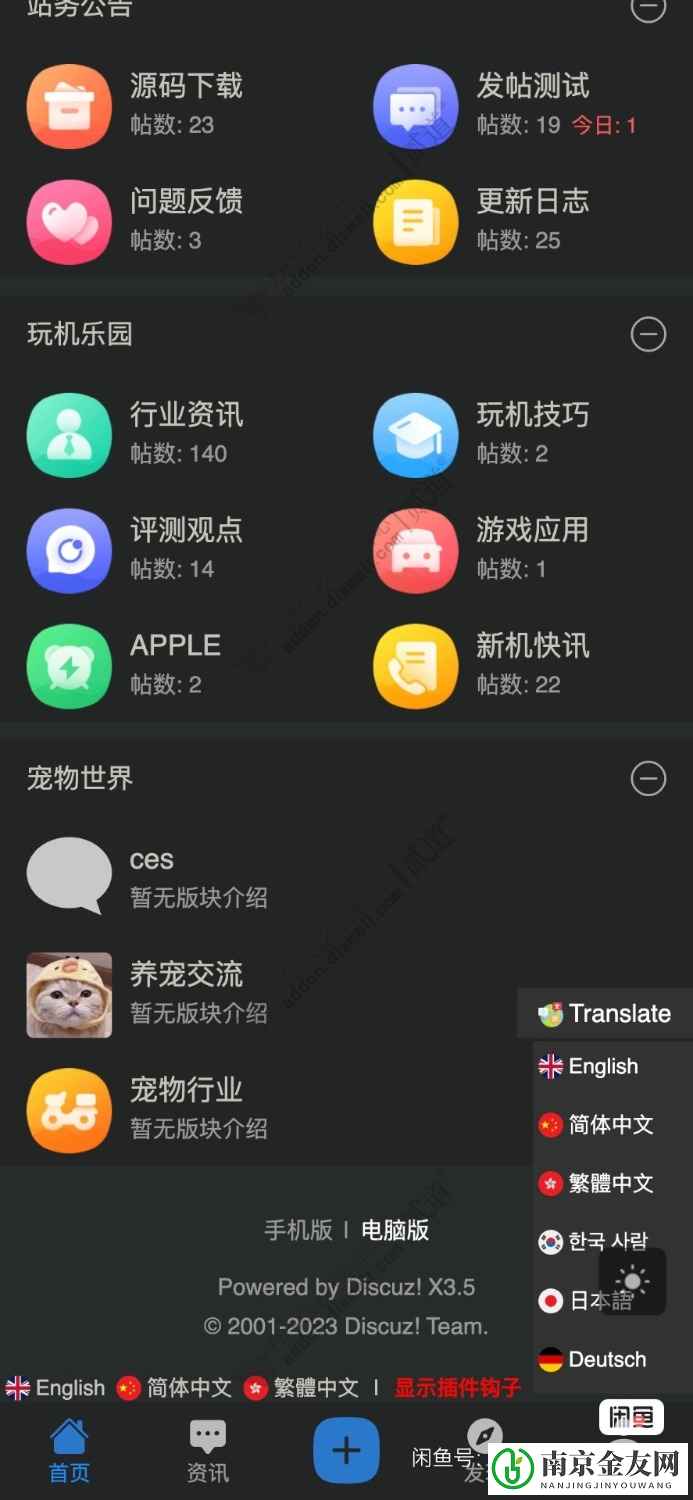Open the 玩机技巧 forum
The height and width of the screenshot is (1500, 693).
pos(532,416)
